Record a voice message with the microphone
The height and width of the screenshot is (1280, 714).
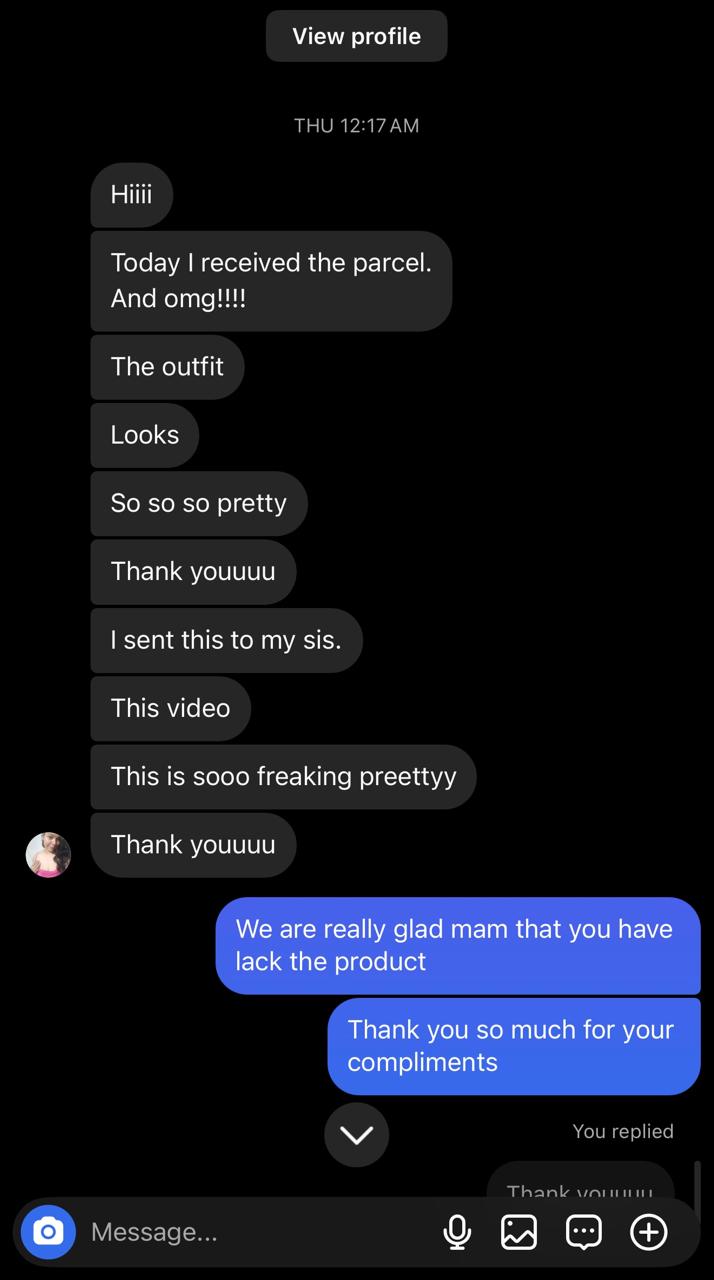tap(457, 1232)
